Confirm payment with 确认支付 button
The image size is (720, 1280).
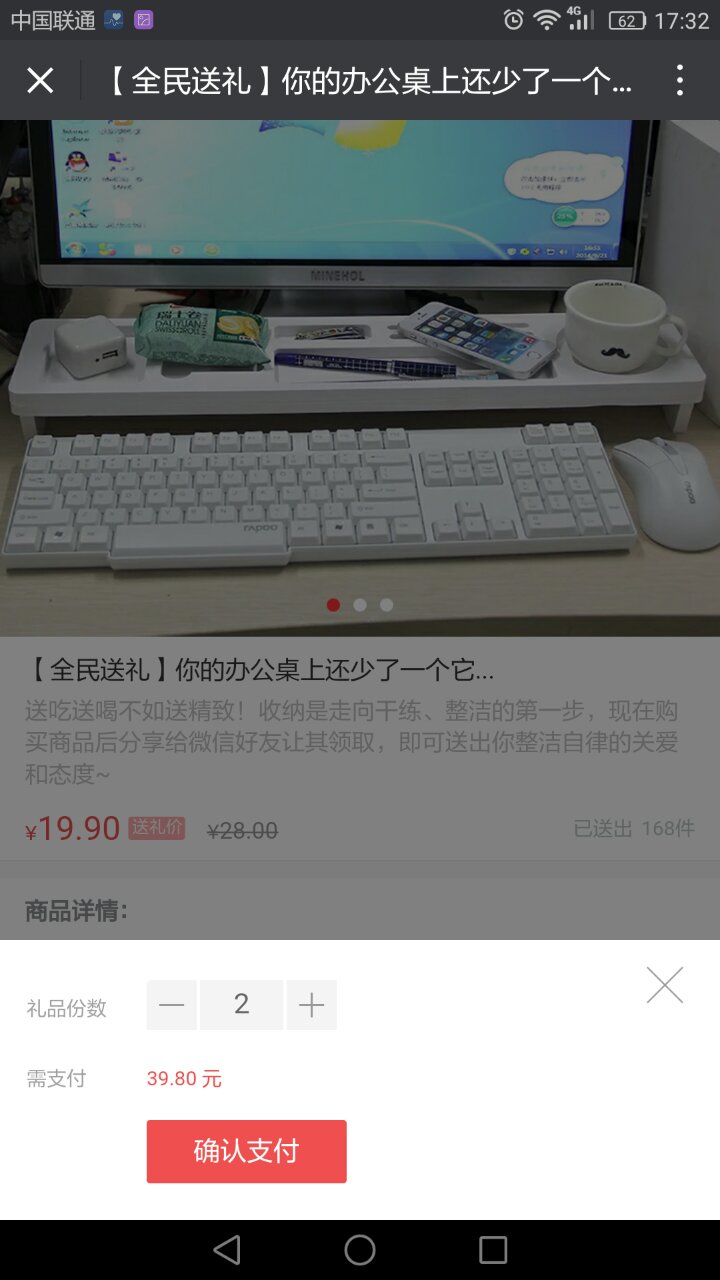tap(246, 1151)
